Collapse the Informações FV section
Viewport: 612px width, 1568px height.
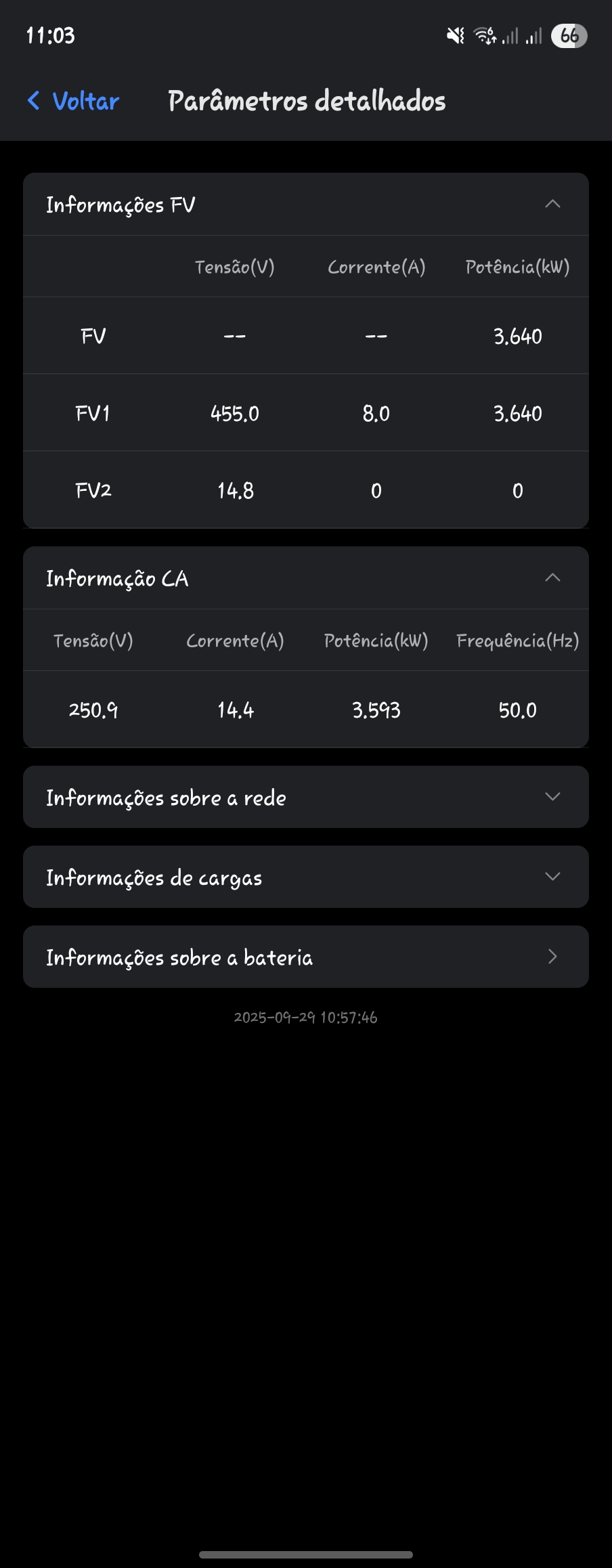[552, 204]
